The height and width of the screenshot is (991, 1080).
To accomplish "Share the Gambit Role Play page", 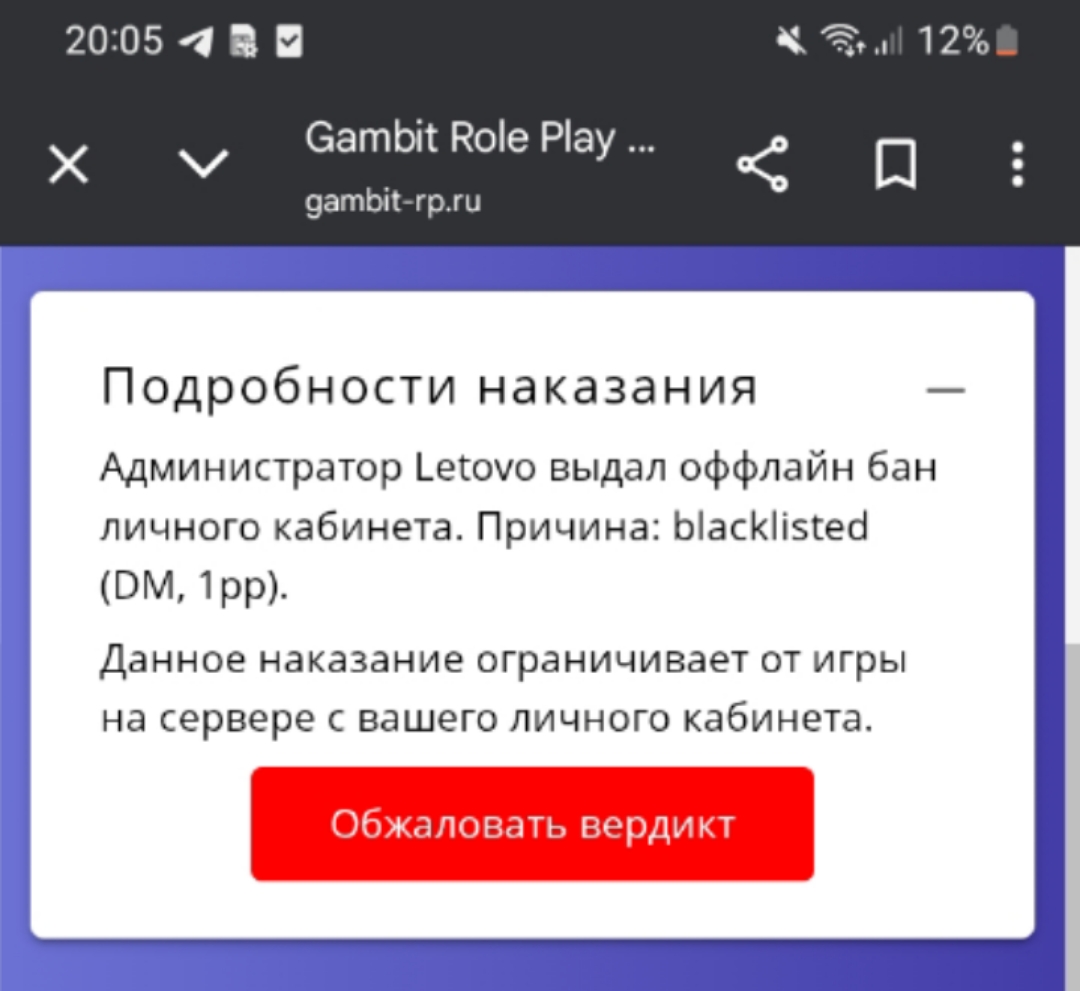I will pos(763,164).
